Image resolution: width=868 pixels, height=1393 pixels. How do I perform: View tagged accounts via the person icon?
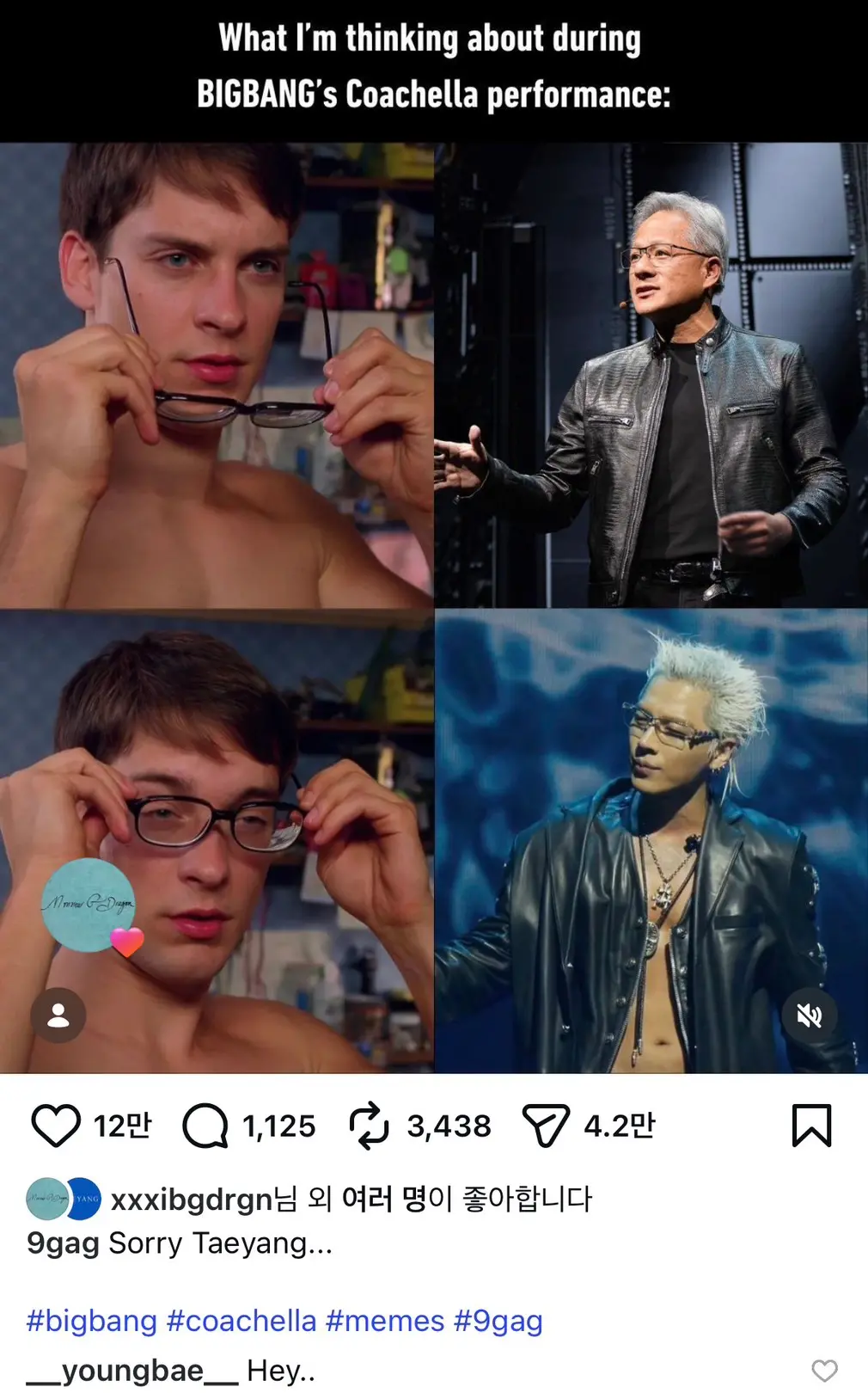(x=59, y=1016)
